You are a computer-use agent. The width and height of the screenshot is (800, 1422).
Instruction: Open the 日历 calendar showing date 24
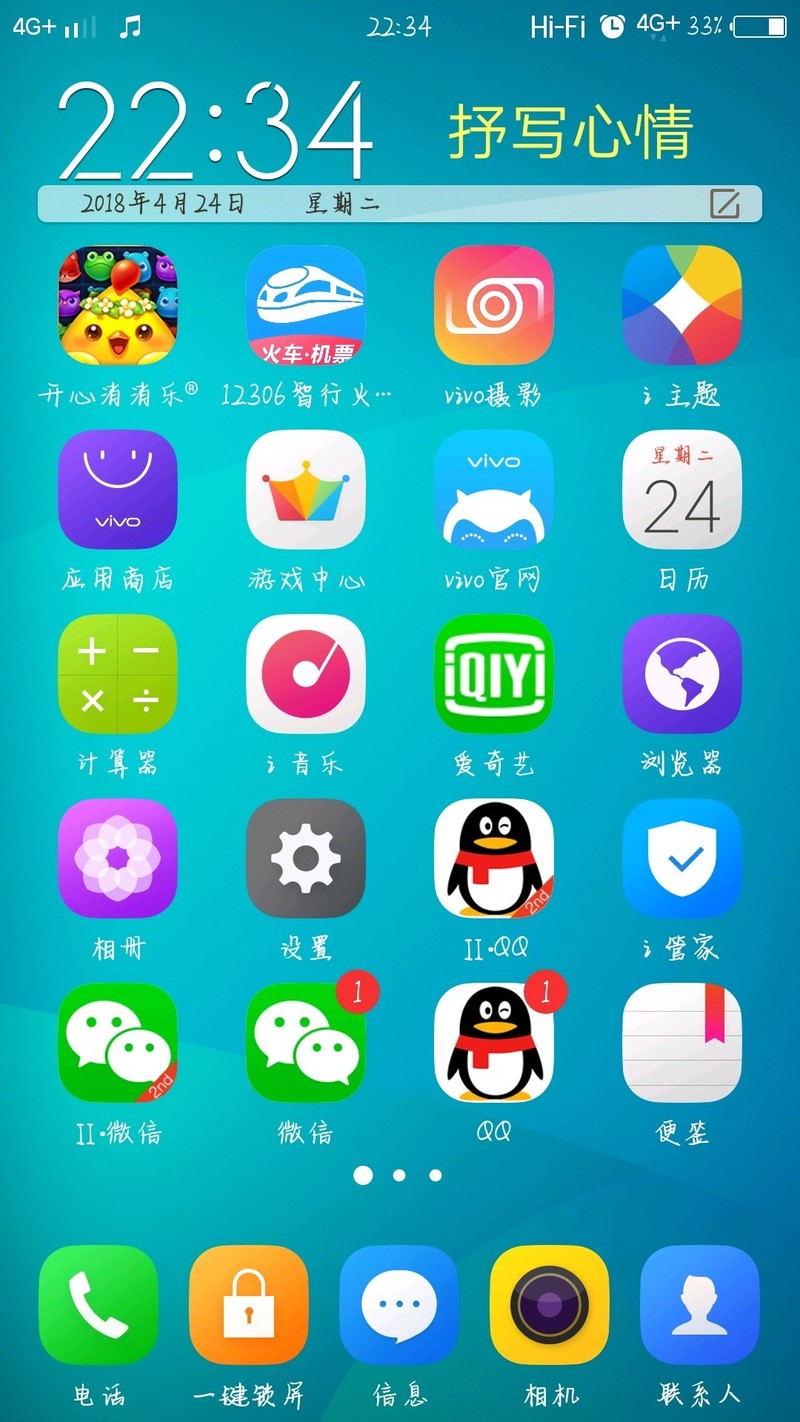pos(681,490)
